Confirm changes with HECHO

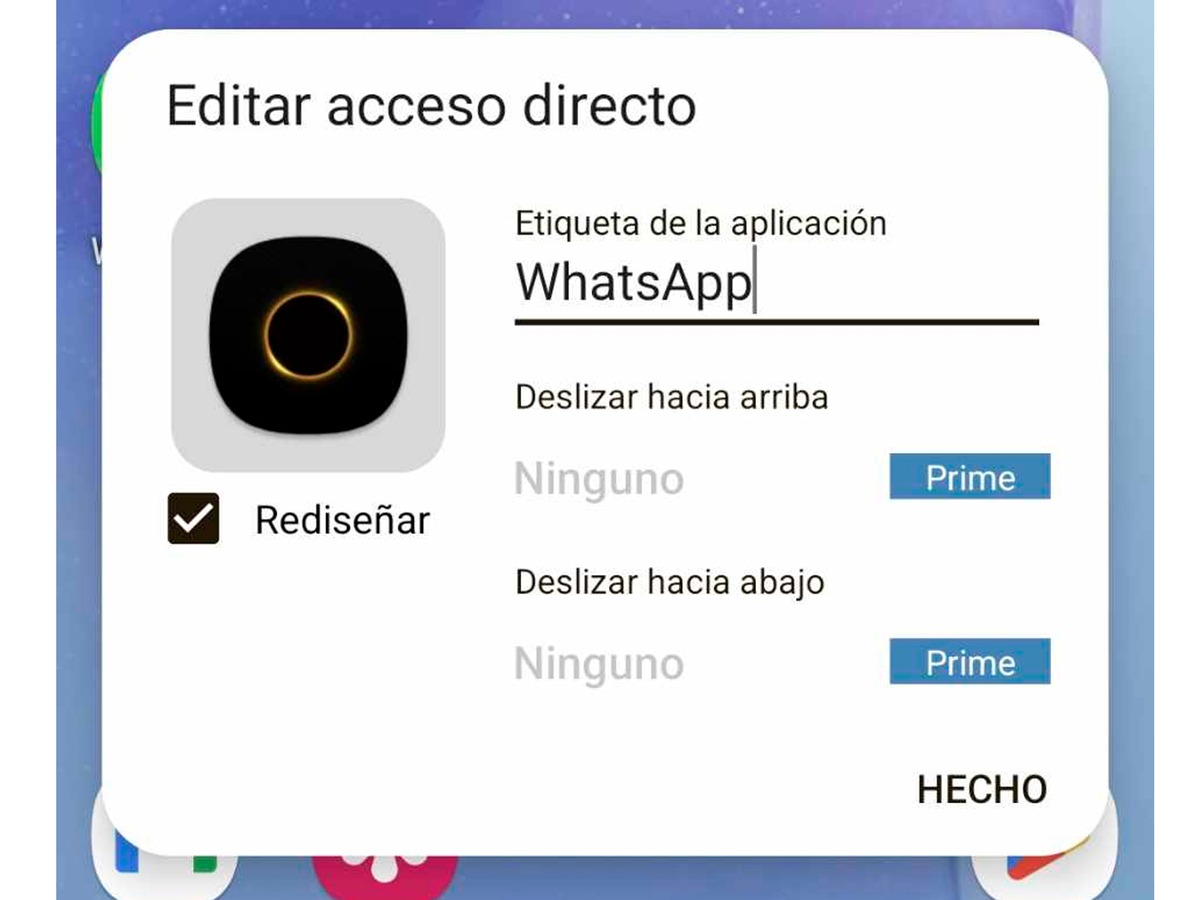pos(981,789)
